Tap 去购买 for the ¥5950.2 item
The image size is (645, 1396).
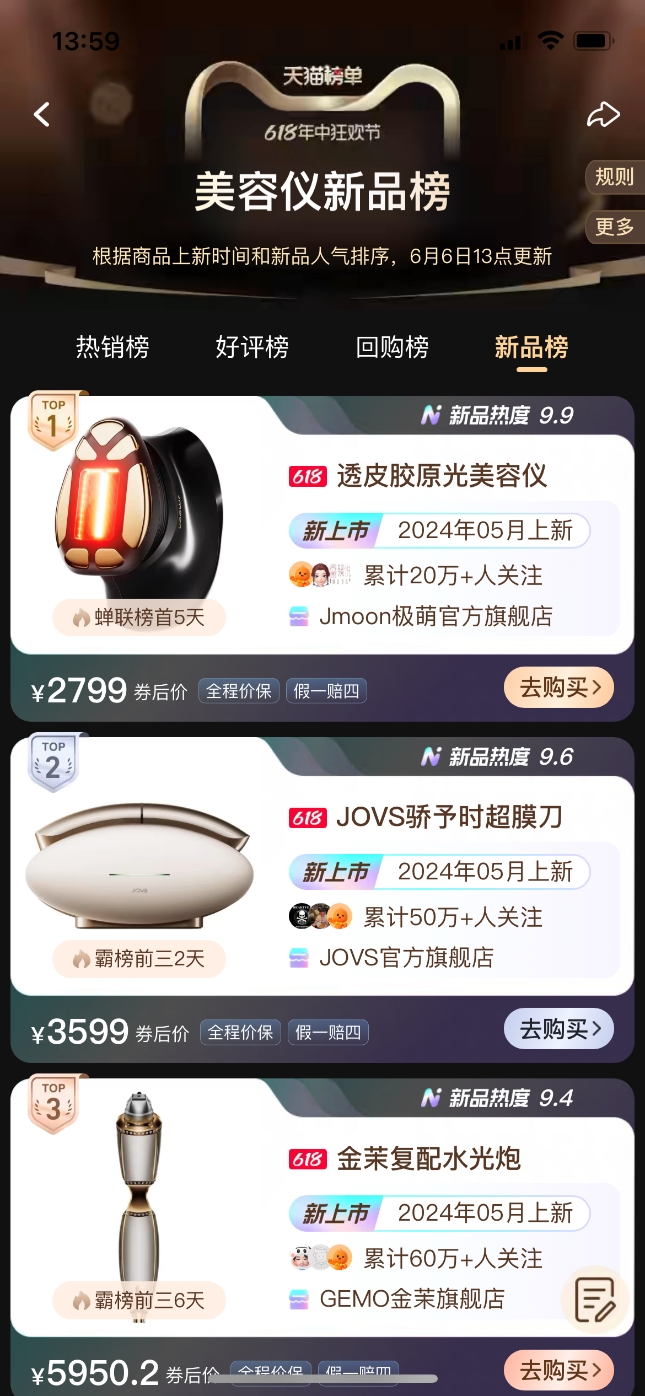click(x=559, y=1369)
